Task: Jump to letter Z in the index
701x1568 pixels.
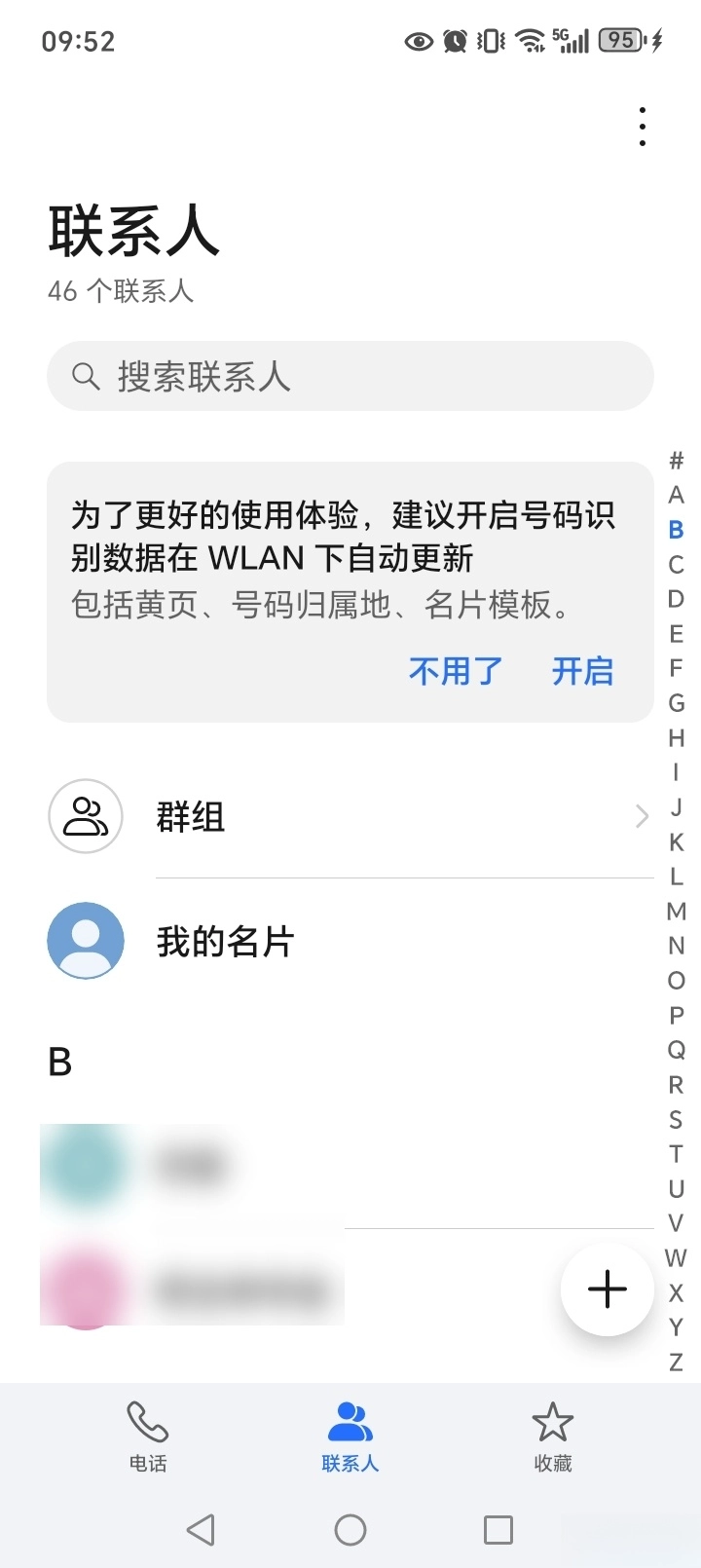Action: pyautogui.click(x=676, y=1363)
